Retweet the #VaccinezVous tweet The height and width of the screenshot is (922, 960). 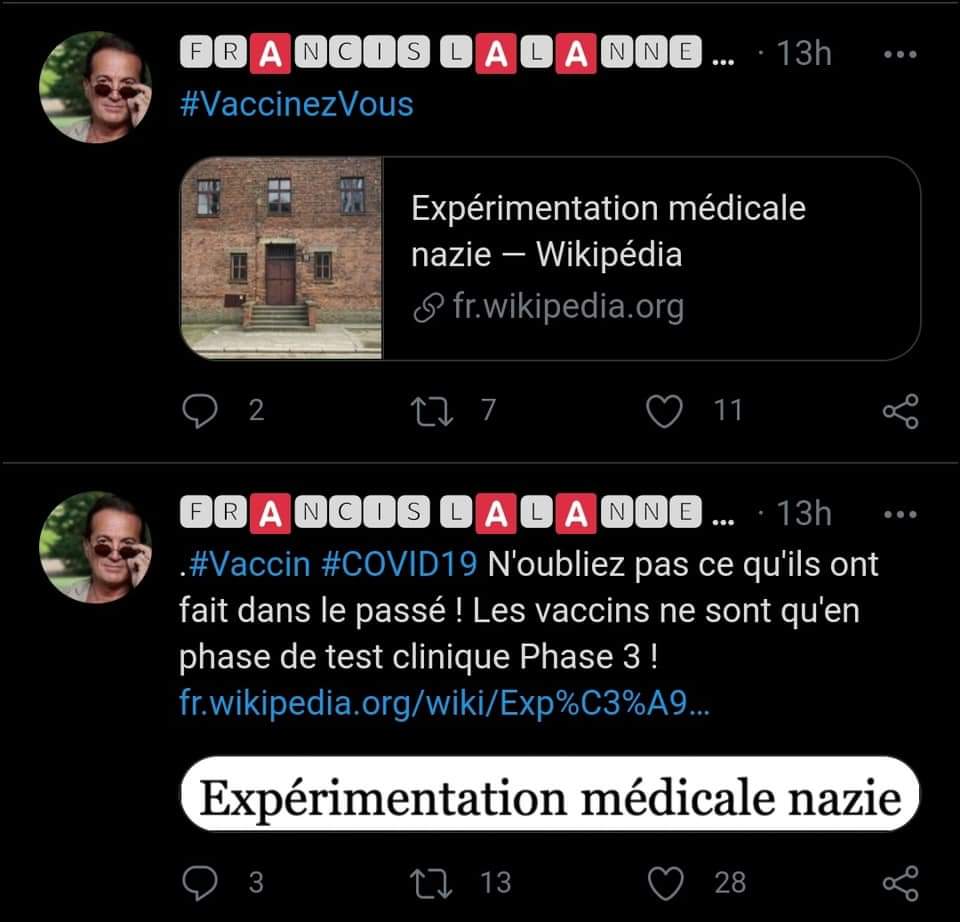coord(431,411)
